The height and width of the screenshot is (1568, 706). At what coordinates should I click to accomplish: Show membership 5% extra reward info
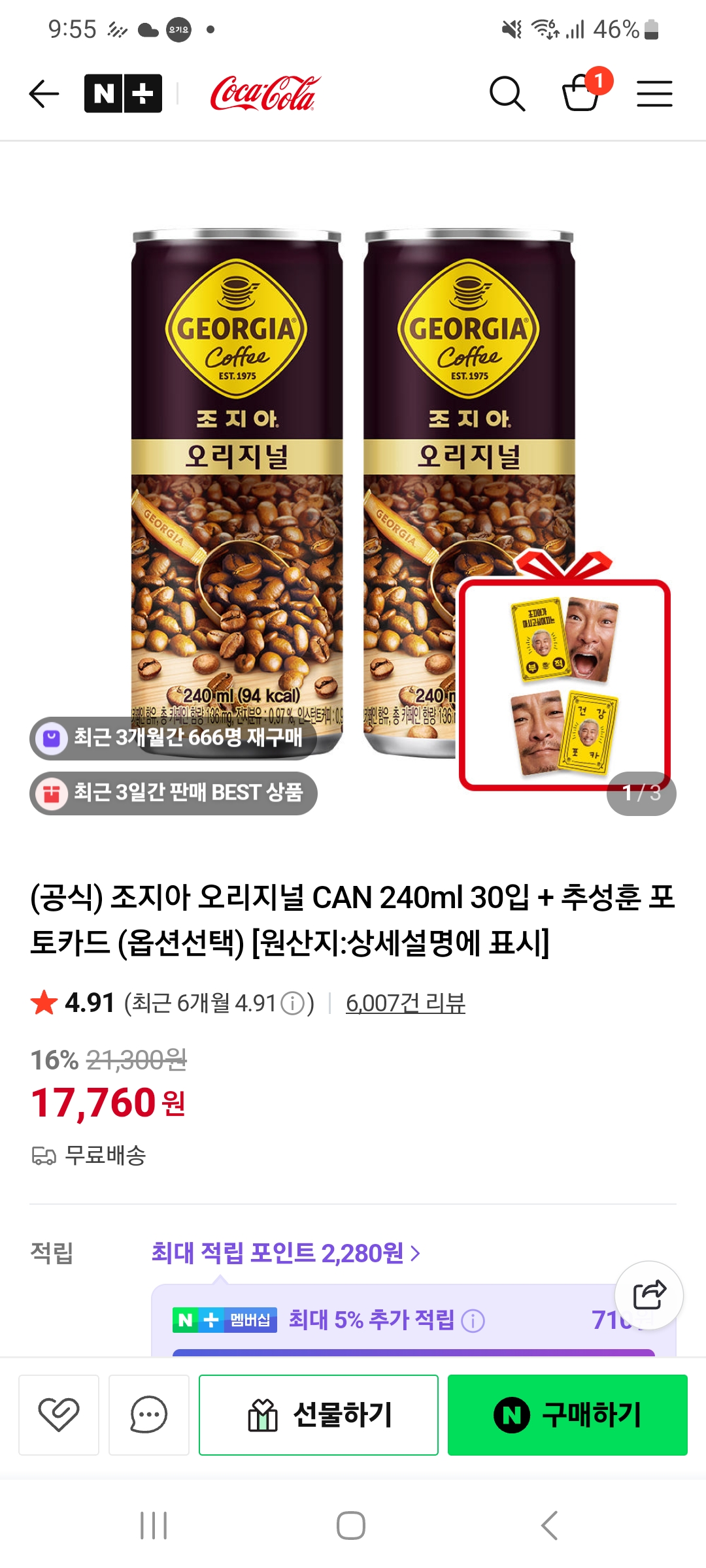pos(473,1320)
